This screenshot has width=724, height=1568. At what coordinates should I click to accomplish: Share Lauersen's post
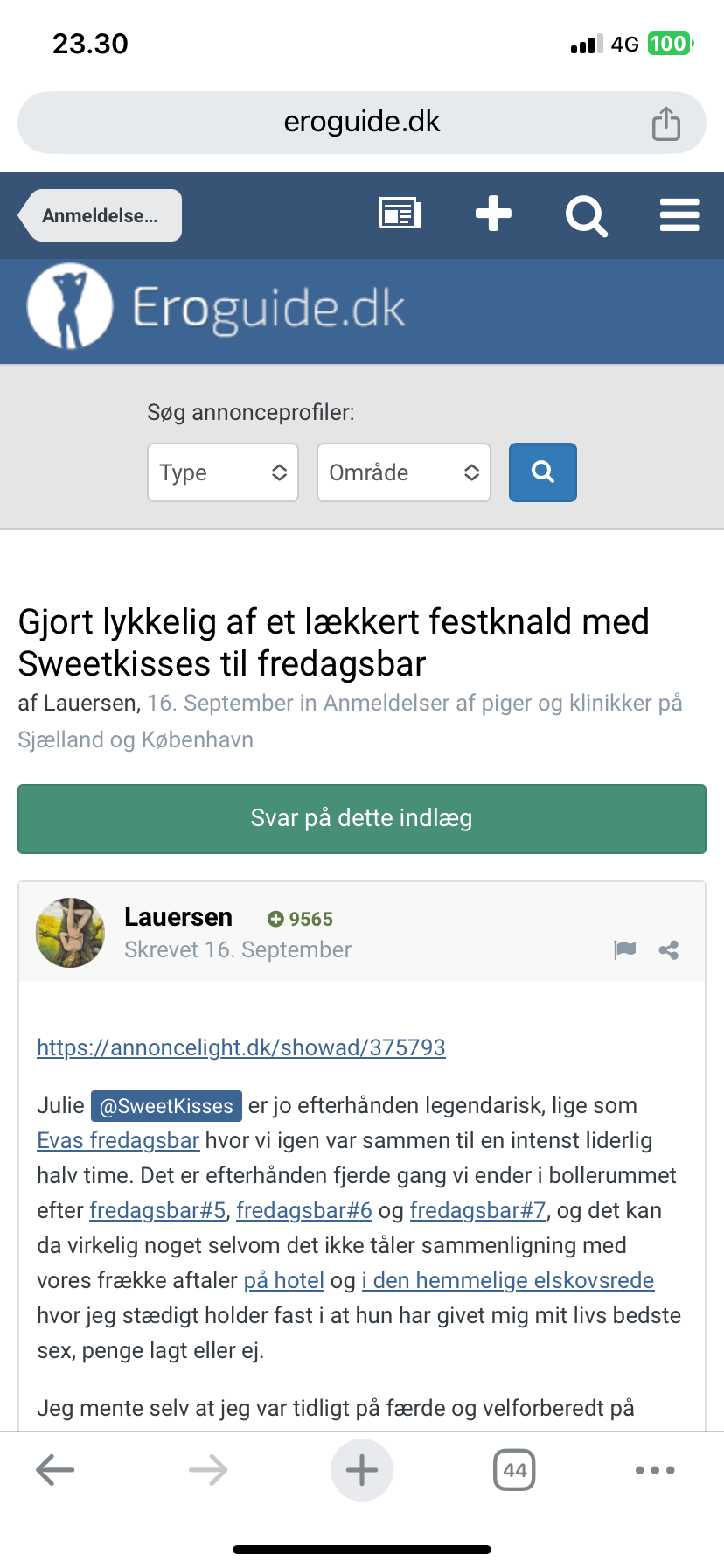click(669, 949)
